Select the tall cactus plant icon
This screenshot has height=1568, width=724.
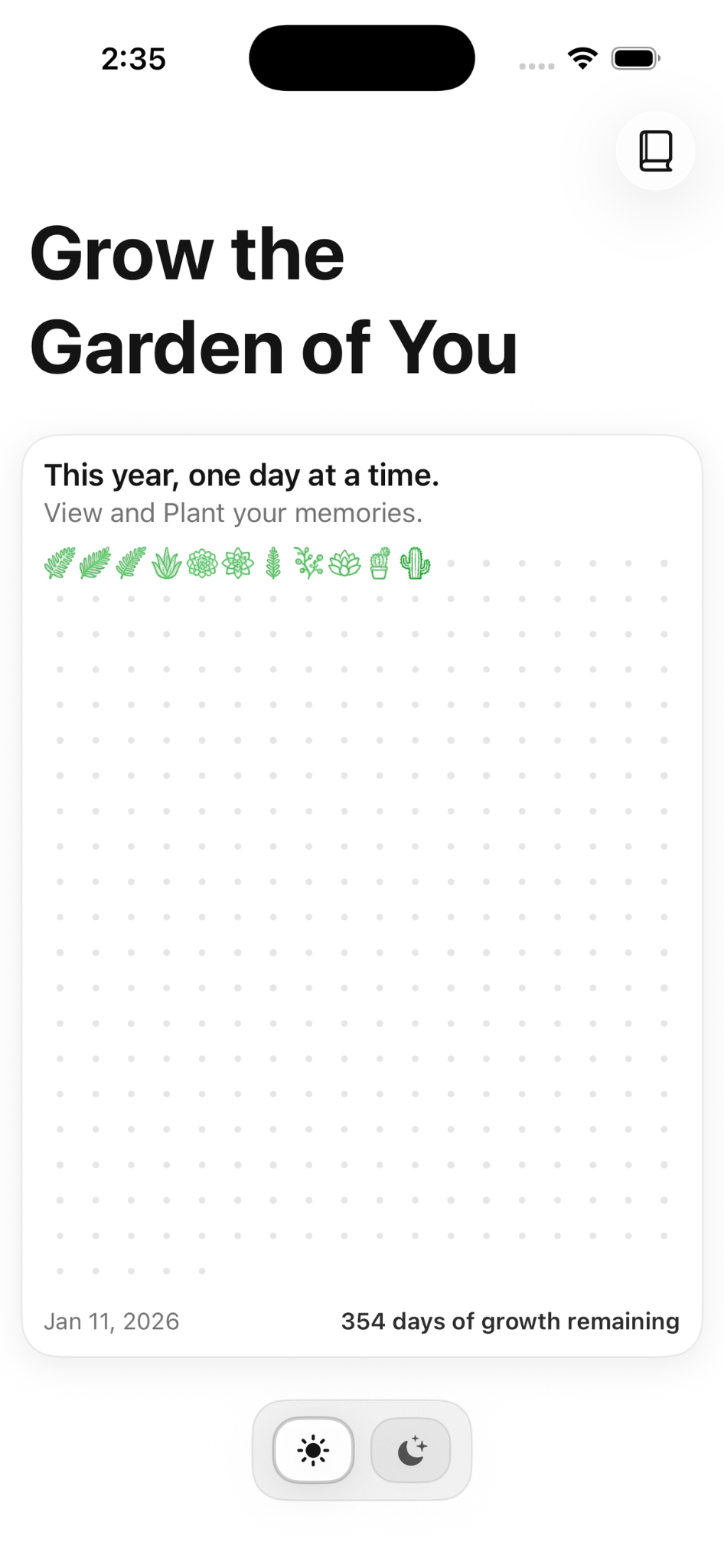pyautogui.click(x=414, y=563)
